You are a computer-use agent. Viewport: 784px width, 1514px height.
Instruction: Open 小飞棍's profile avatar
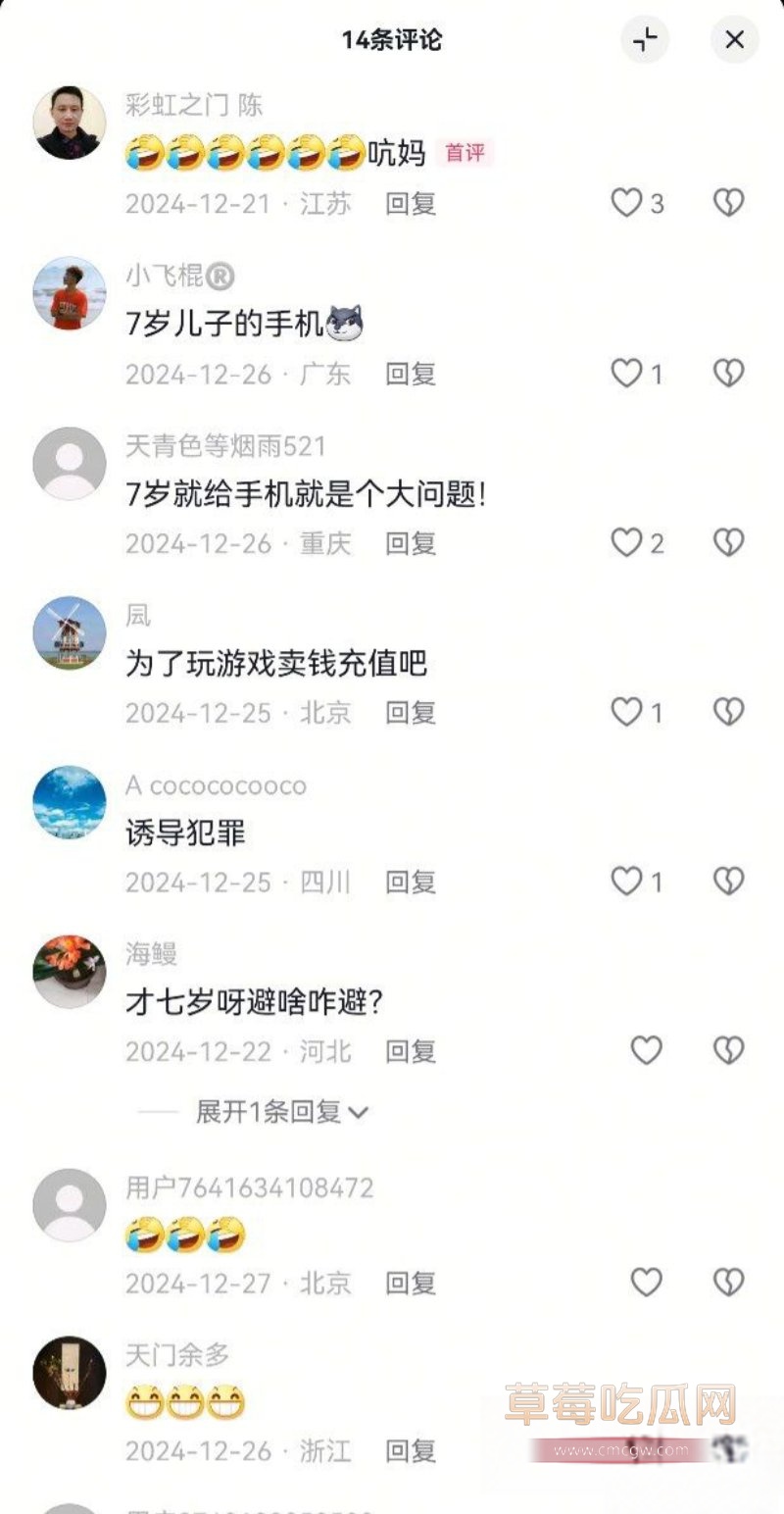70,293
